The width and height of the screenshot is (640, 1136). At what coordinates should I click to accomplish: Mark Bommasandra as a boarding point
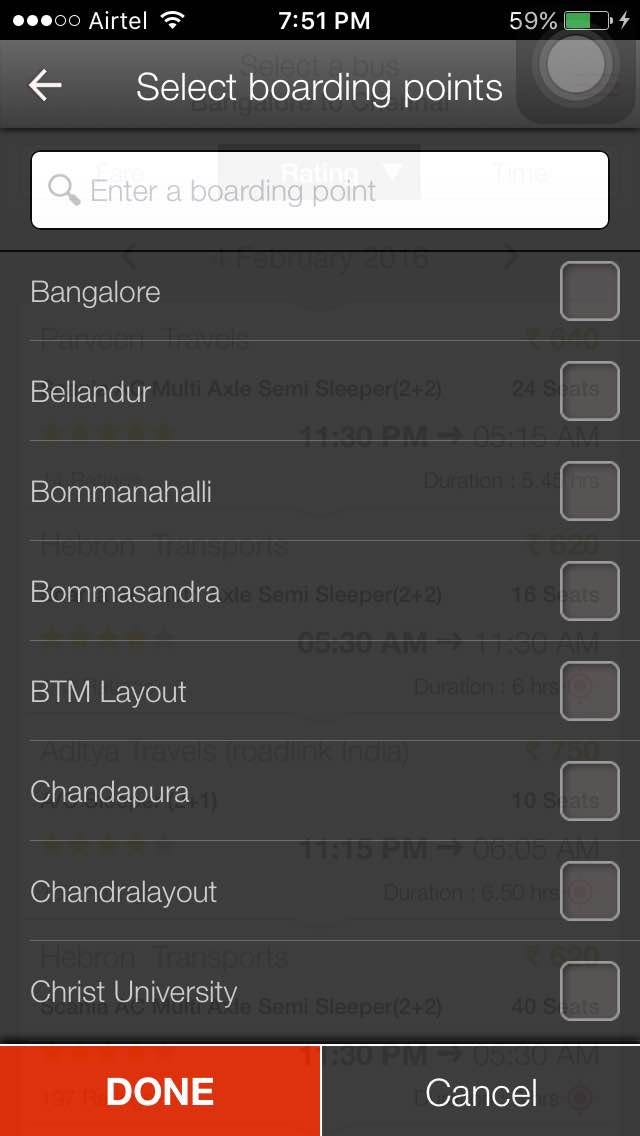tap(589, 591)
